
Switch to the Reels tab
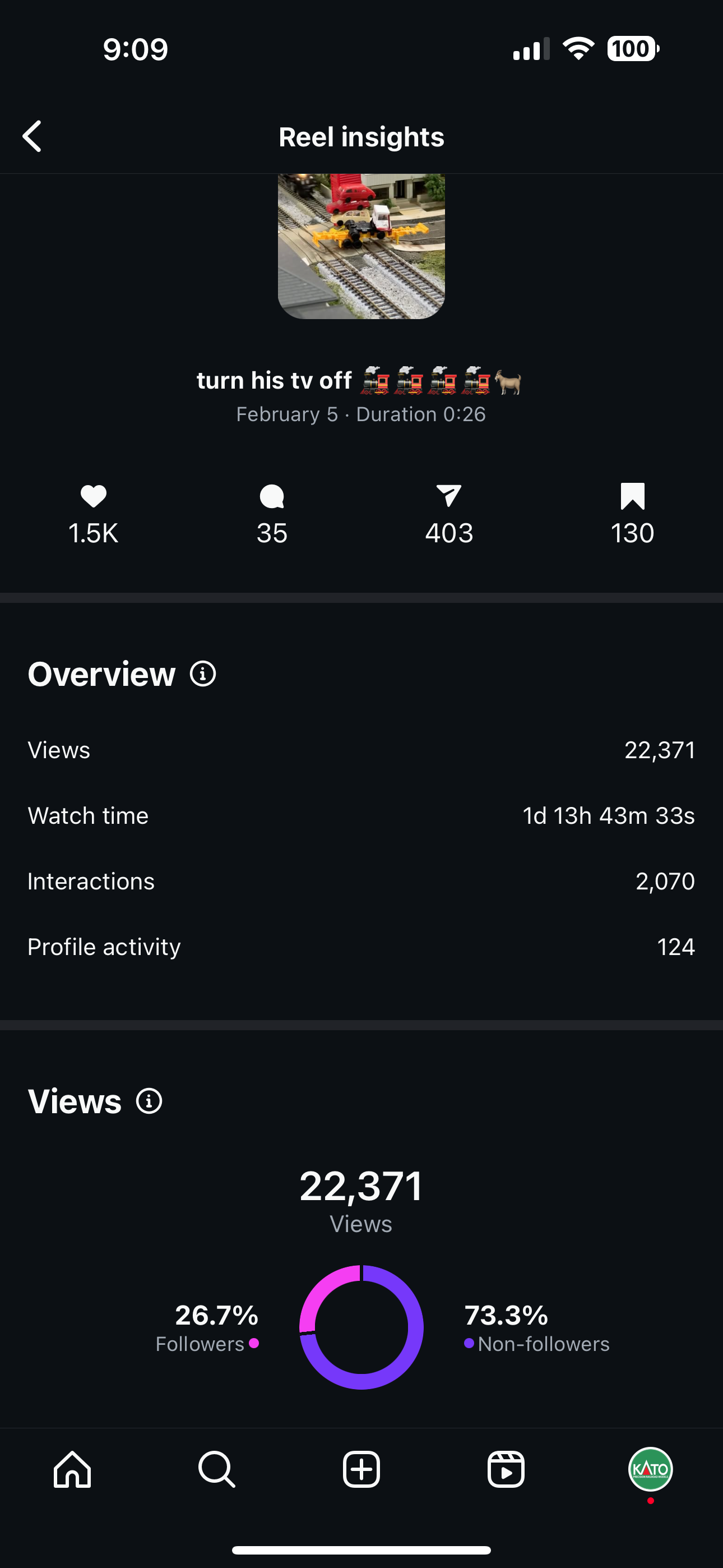(x=506, y=1469)
